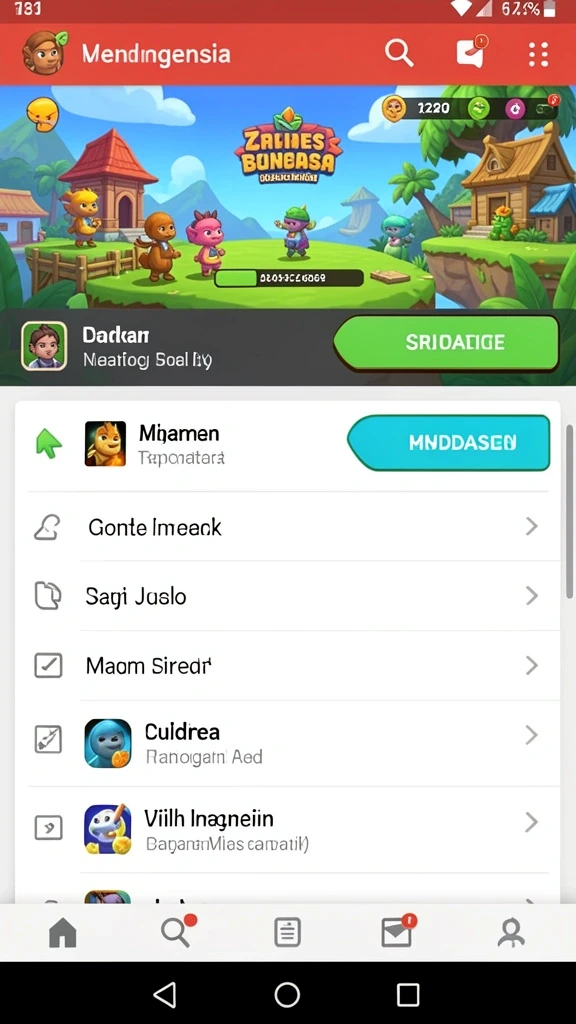Viewport: 576px width, 1024px height.
Task: Switch to the search tab in bottom bar
Action: pos(176,932)
